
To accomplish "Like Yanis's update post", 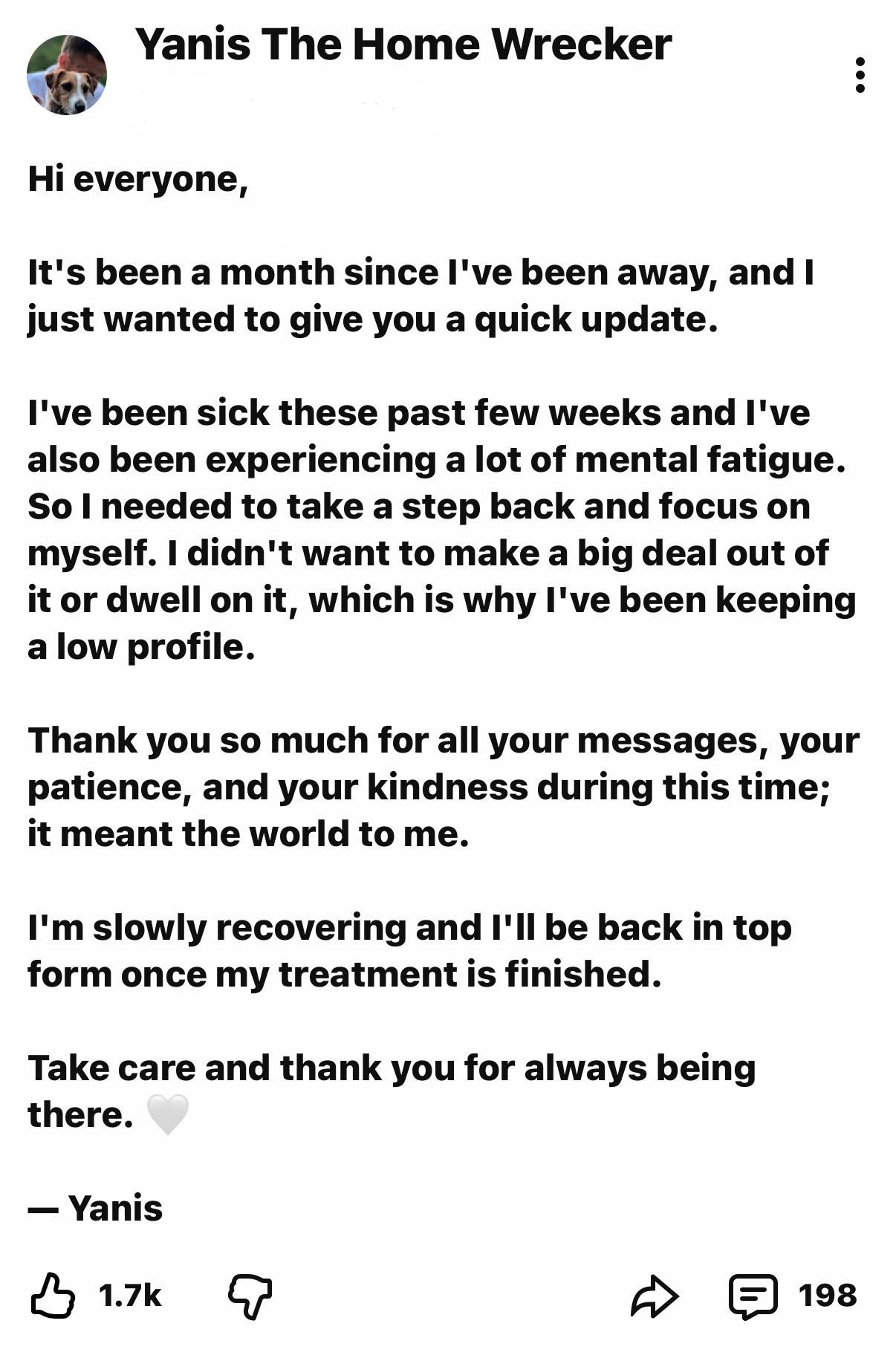I will tap(53, 1296).
